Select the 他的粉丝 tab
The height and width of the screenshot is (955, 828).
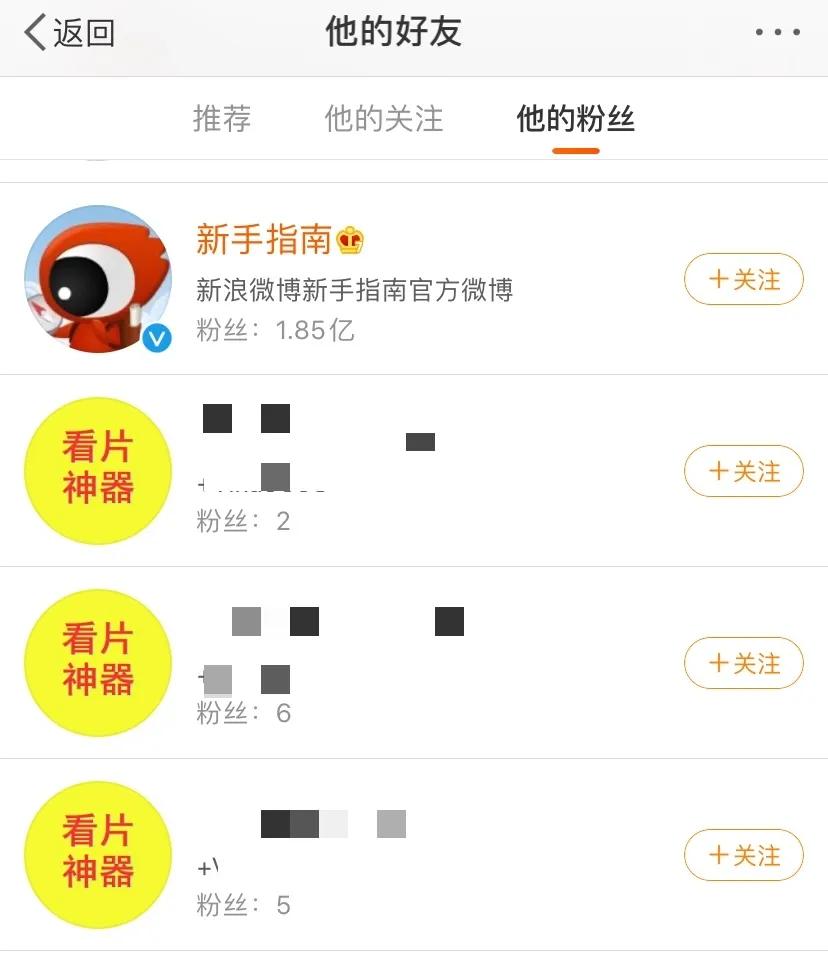[575, 117]
